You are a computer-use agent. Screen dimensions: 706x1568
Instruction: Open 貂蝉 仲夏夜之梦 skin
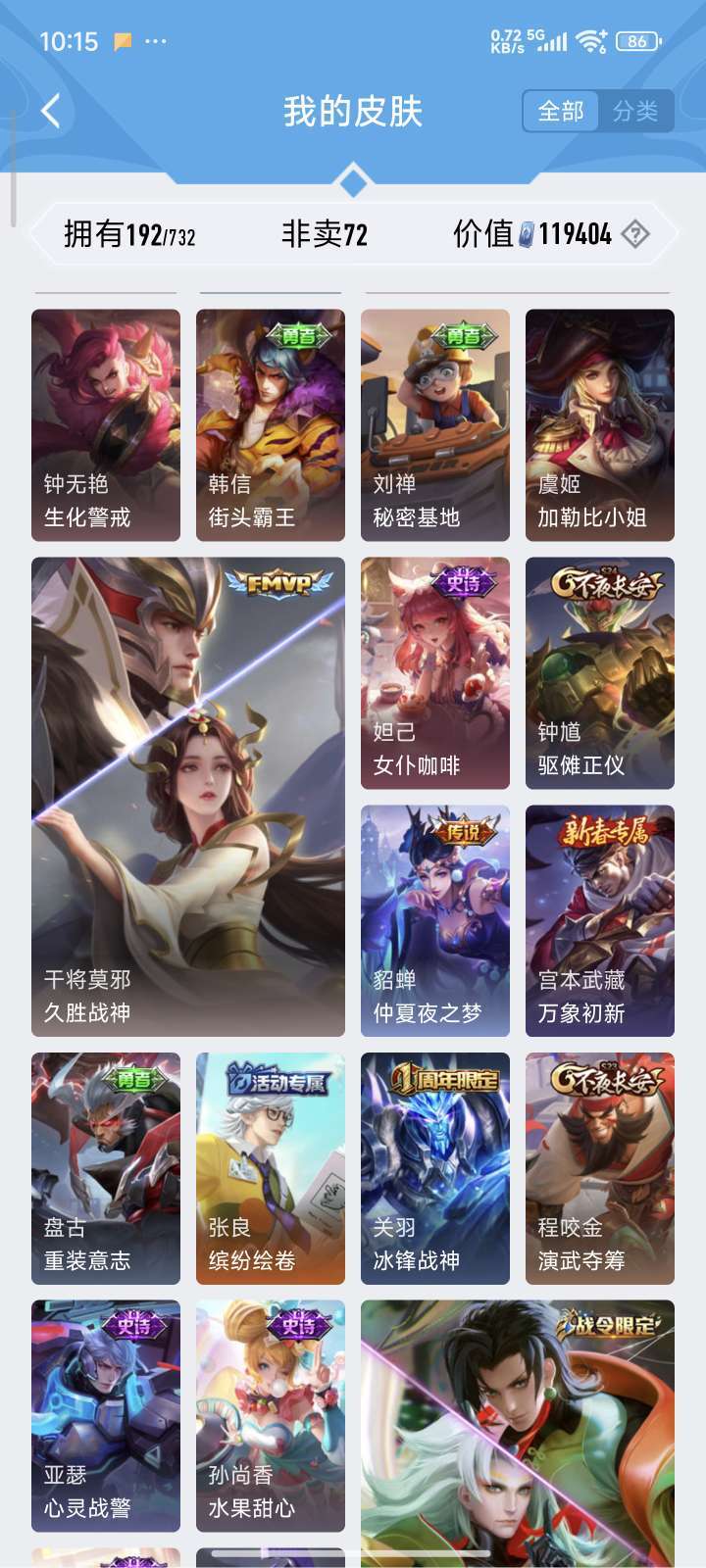(x=435, y=921)
